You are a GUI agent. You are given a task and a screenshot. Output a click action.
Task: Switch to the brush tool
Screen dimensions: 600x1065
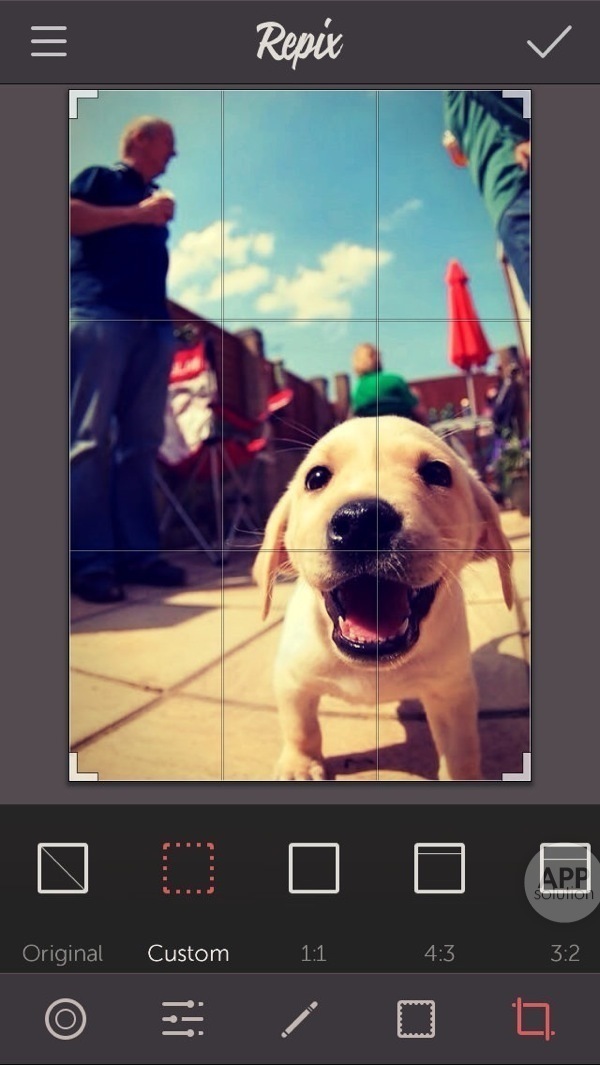coord(299,1019)
